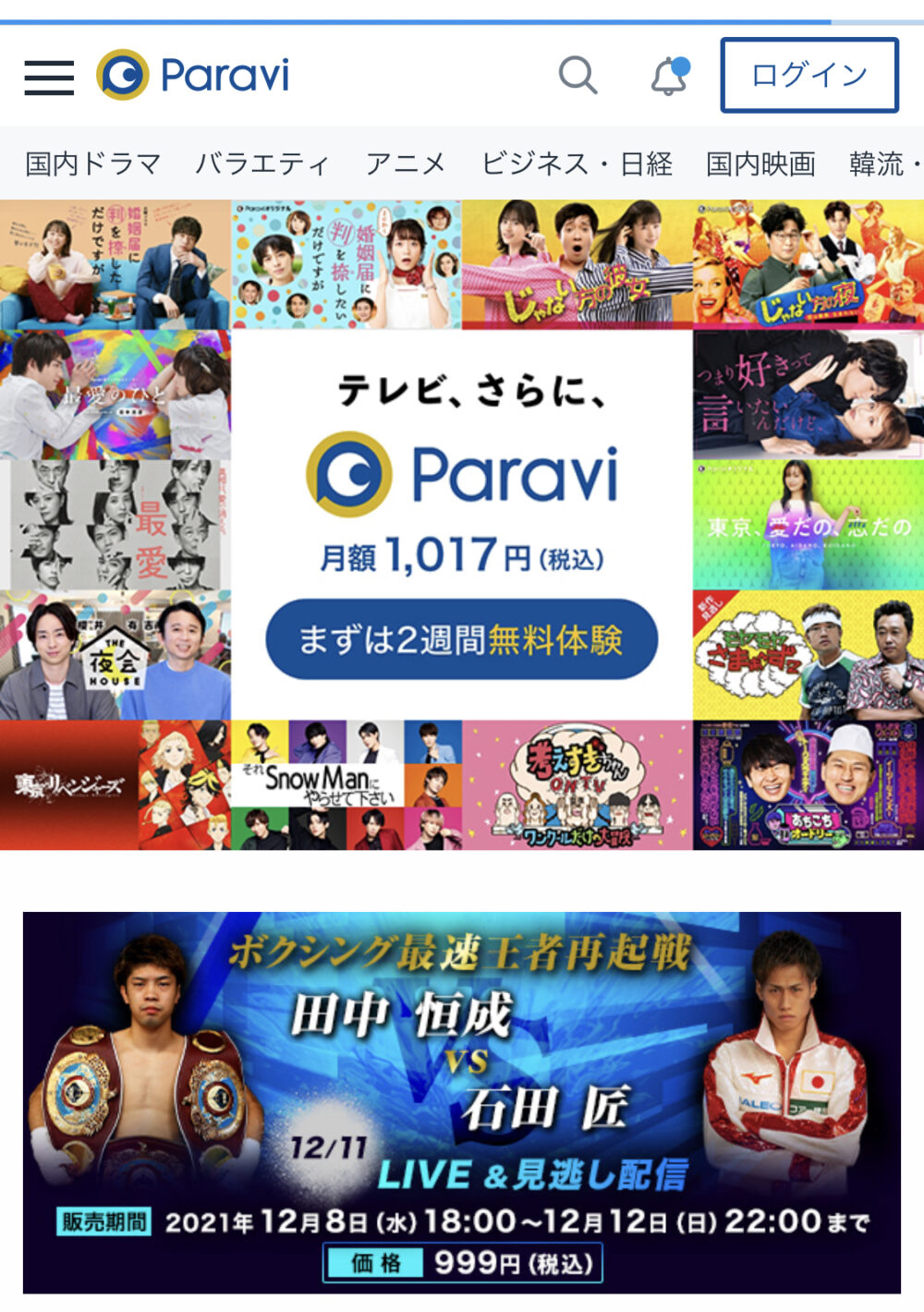This screenshot has width=924, height=1312.
Task: Tap the Paravi logo to go home
Action: tap(193, 75)
